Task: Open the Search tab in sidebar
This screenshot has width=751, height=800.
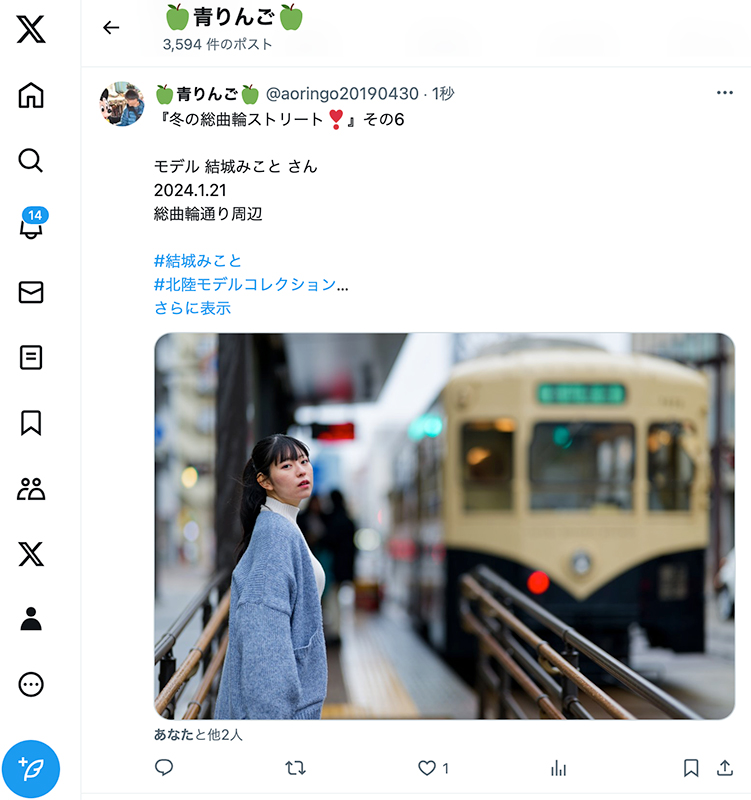Action: pos(31,160)
